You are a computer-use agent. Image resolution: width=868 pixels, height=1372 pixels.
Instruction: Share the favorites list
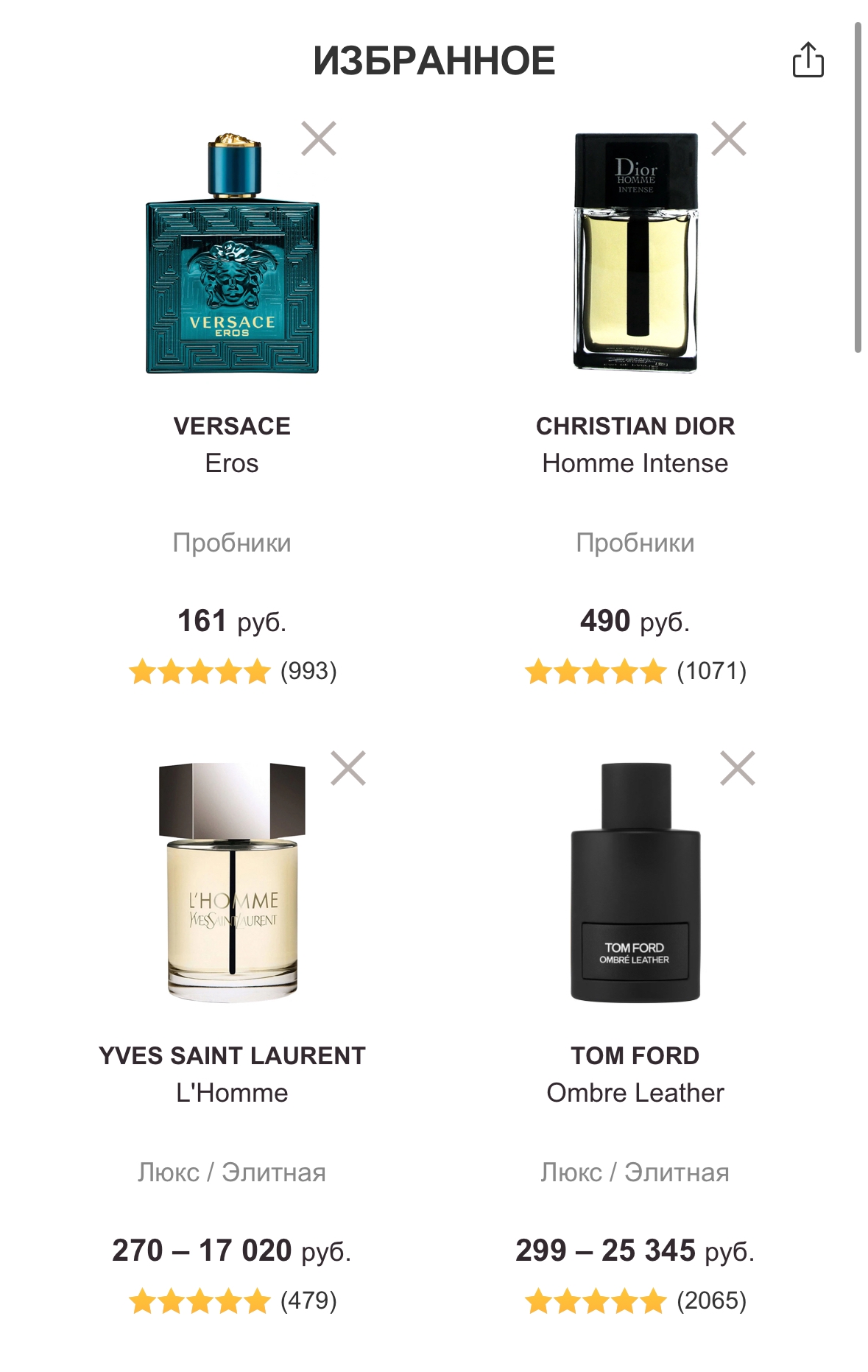(x=808, y=60)
